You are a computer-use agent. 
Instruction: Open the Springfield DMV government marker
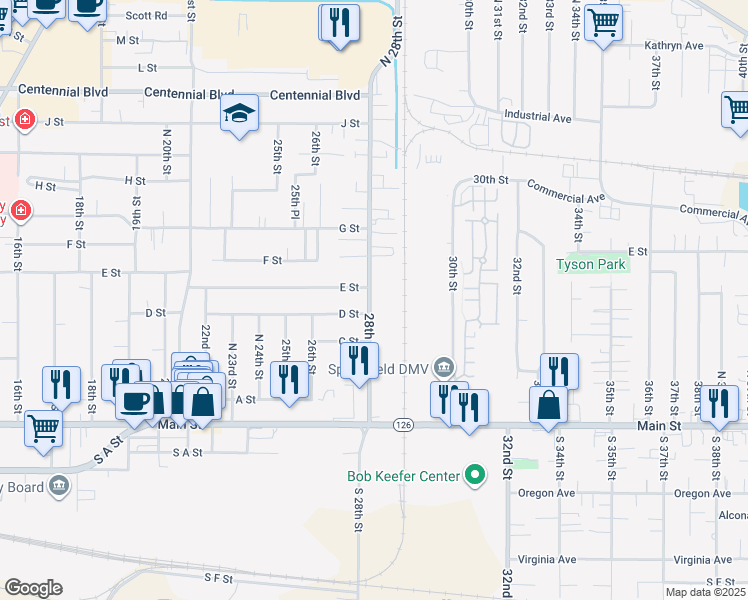coord(444,367)
